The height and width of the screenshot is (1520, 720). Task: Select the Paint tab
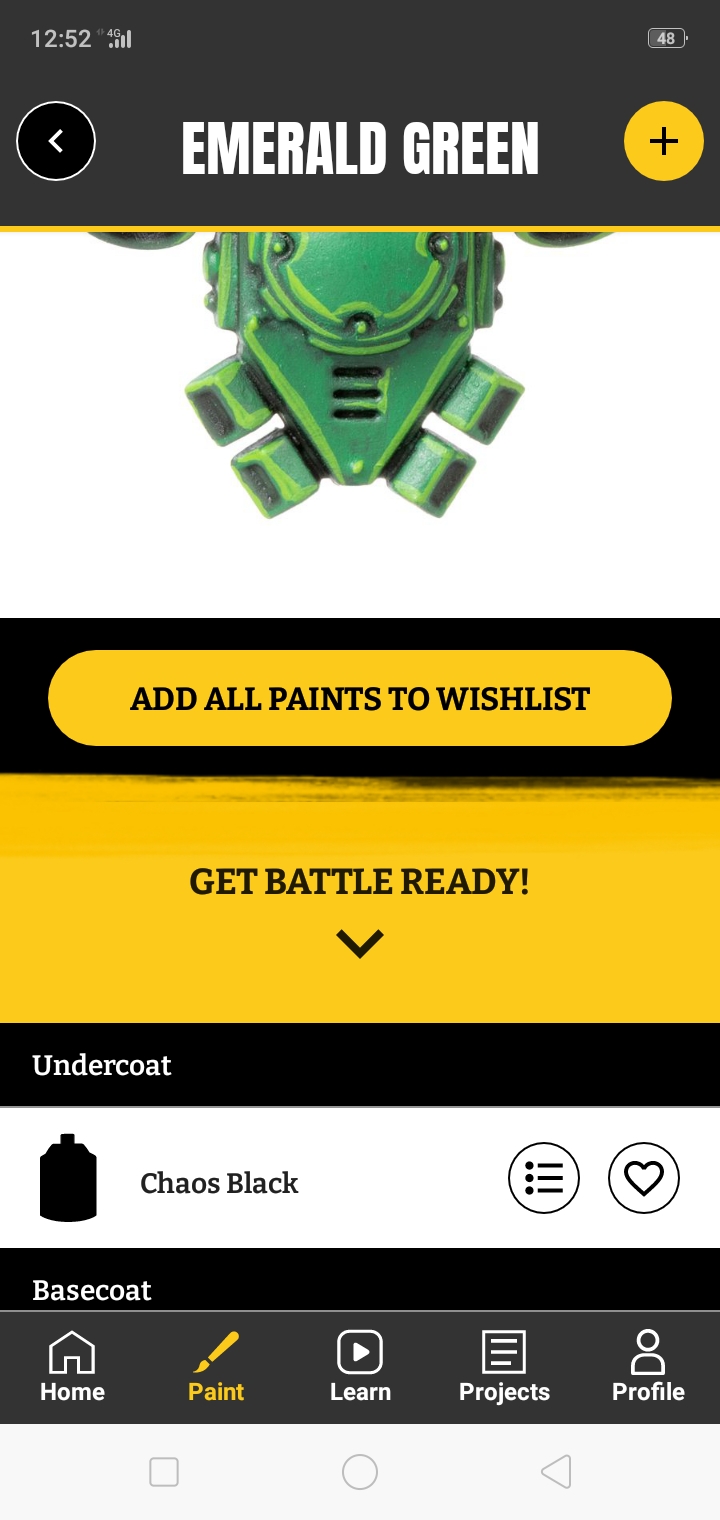pos(216,1367)
